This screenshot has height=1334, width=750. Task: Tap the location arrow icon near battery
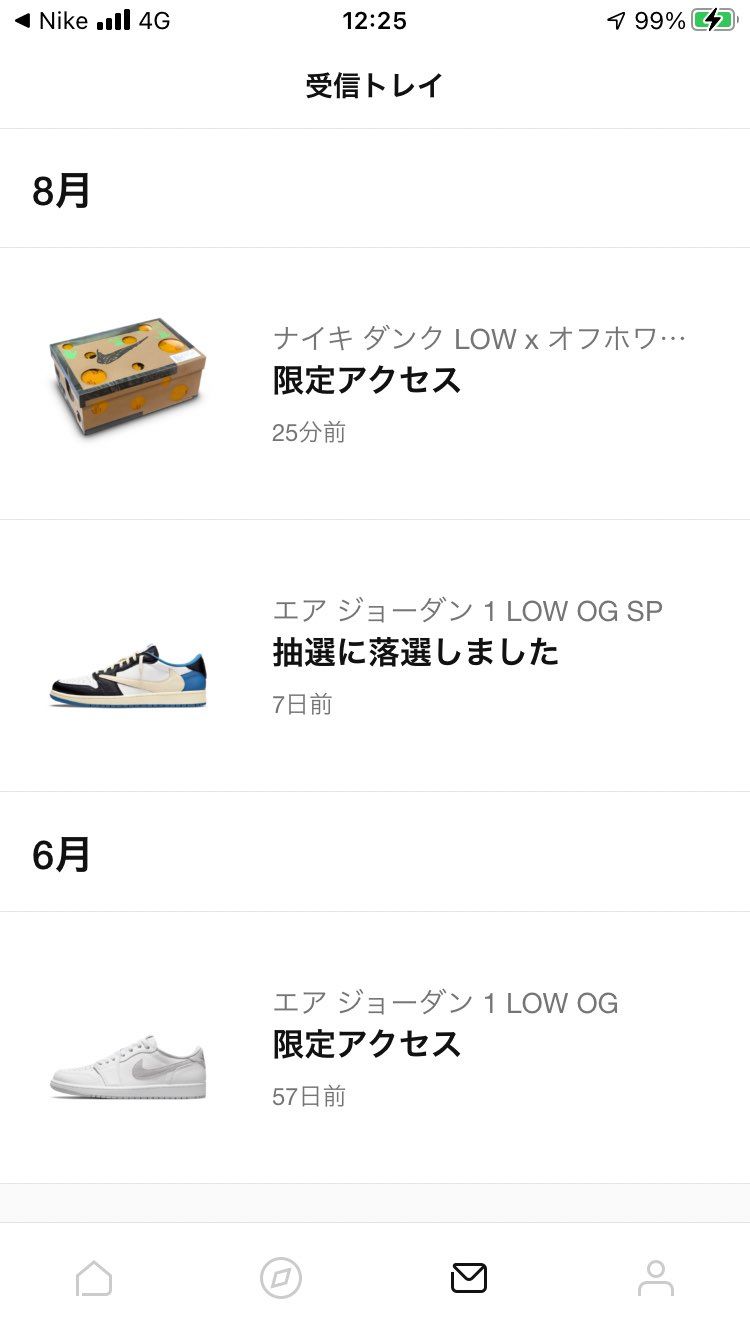point(616,18)
